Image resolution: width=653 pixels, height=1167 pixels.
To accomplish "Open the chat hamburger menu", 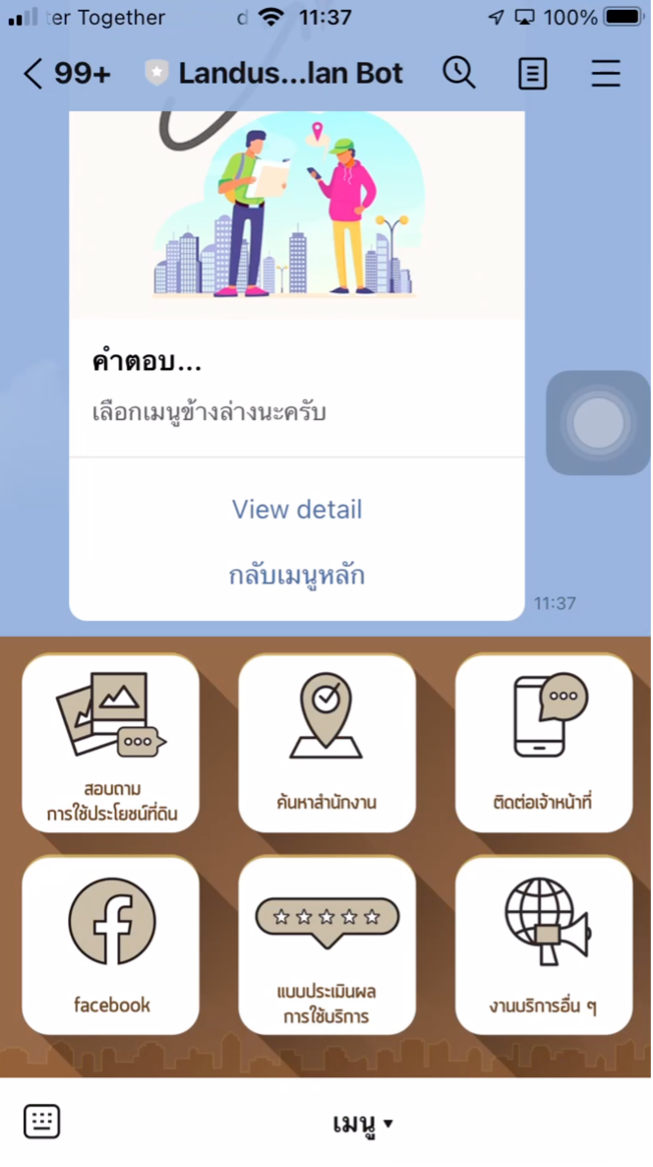I will (606, 73).
